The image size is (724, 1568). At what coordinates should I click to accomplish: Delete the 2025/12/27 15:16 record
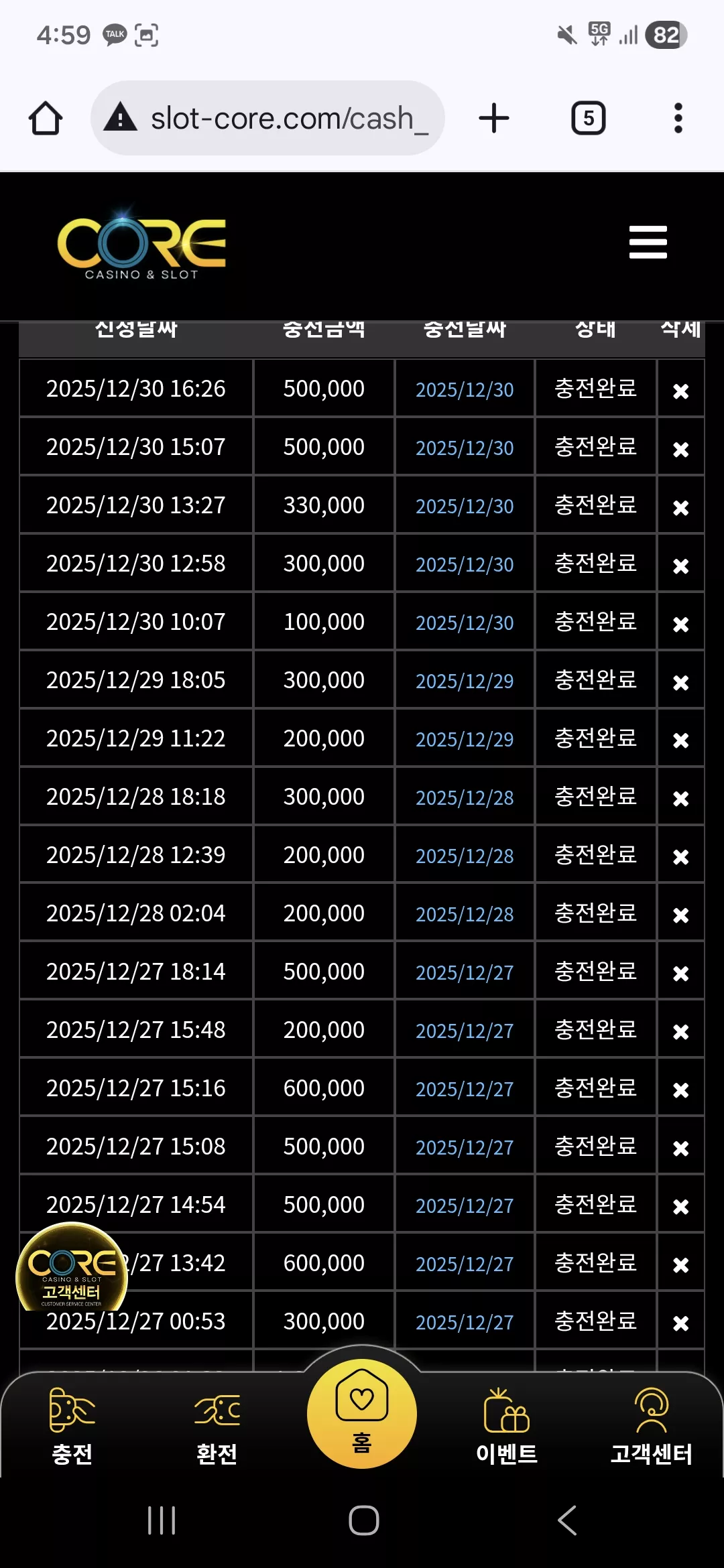(680, 1090)
